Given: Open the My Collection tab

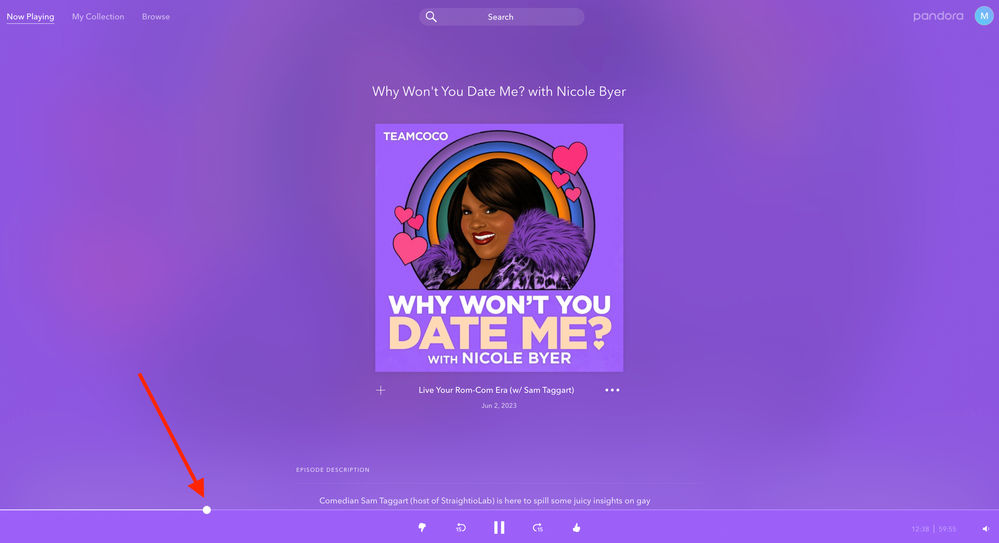Looking at the screenshot, I should click(98, 17).
